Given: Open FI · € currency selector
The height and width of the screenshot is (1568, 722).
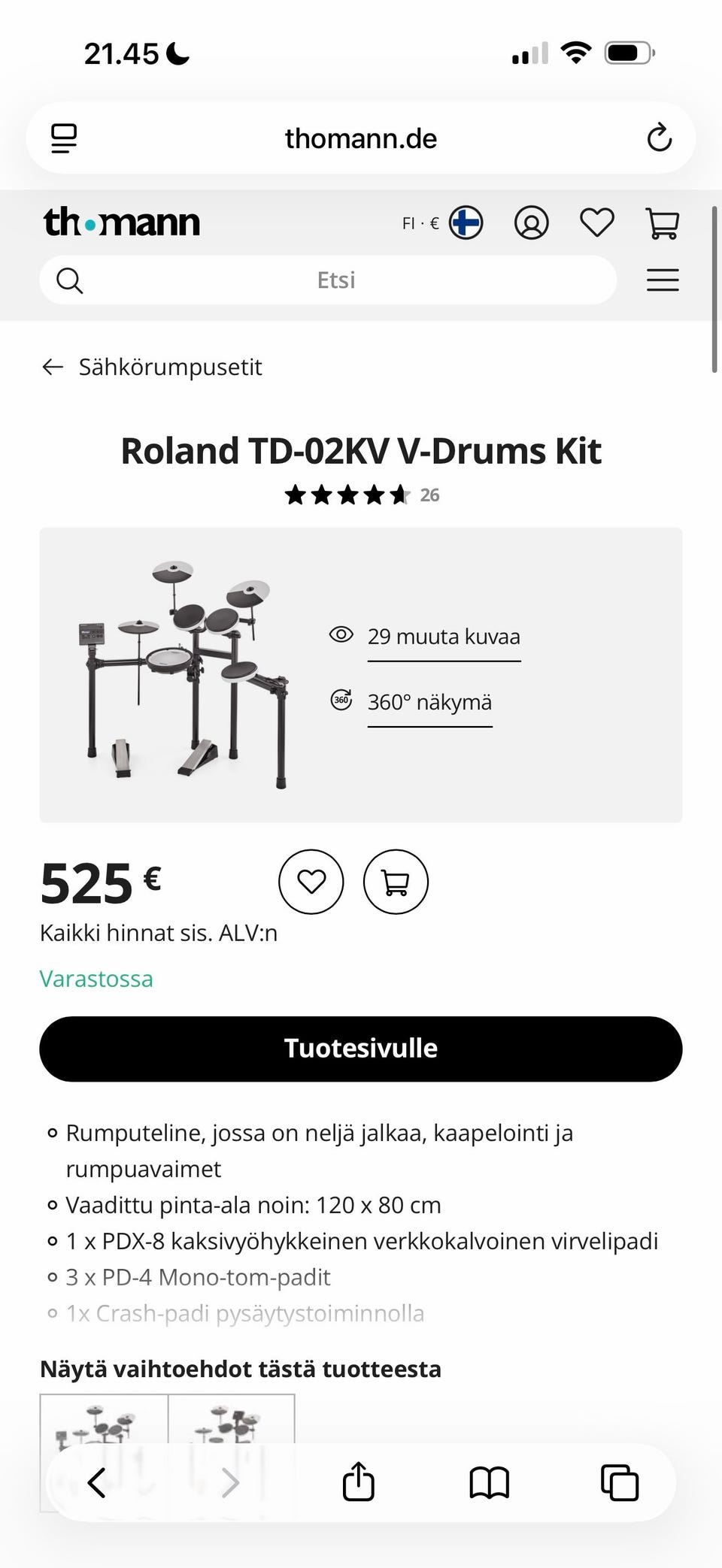Looking at the screenshot, I should pyautogui.click(x=420, y=222).
